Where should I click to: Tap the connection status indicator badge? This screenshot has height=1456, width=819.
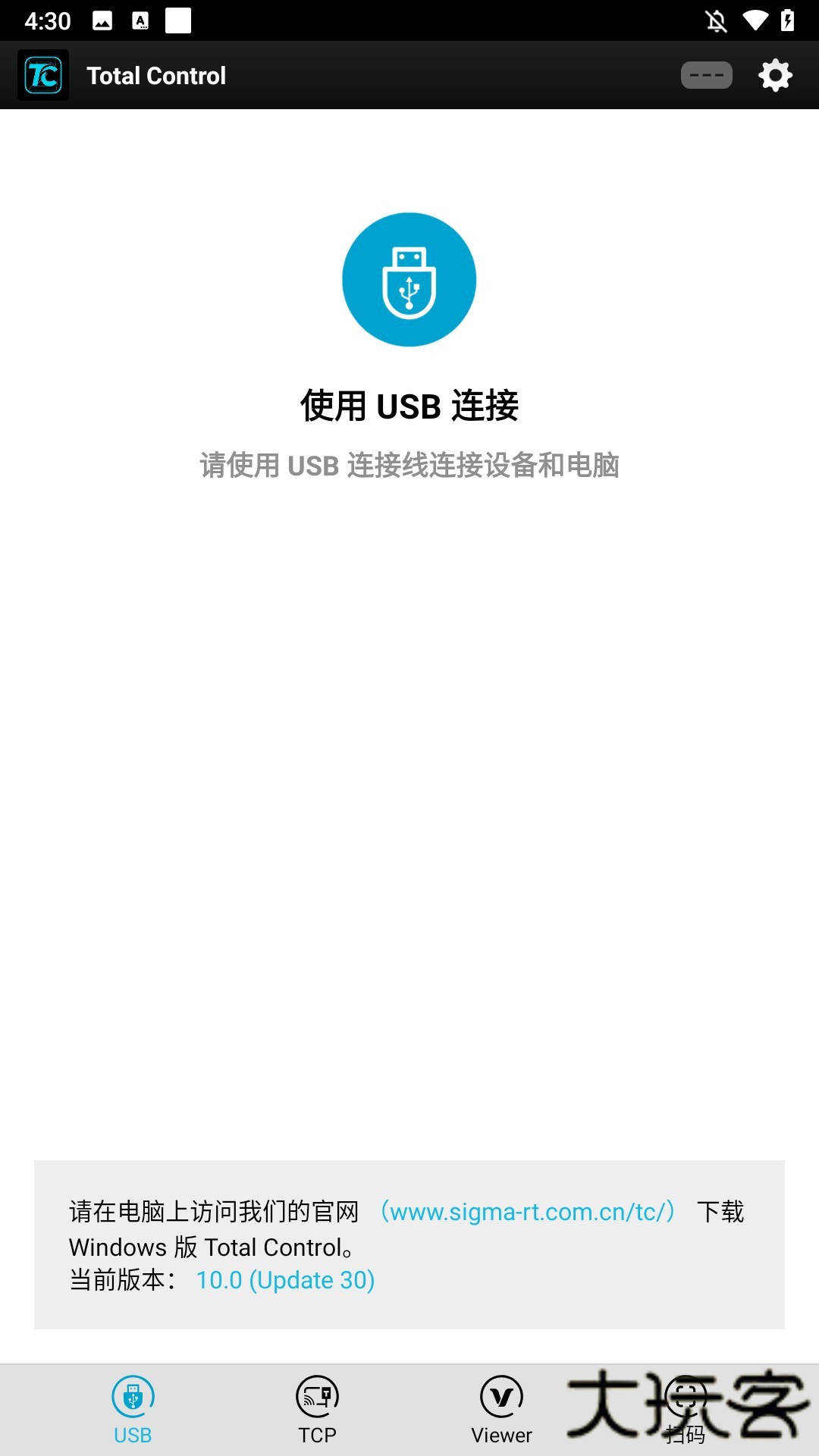coord(706,76)
